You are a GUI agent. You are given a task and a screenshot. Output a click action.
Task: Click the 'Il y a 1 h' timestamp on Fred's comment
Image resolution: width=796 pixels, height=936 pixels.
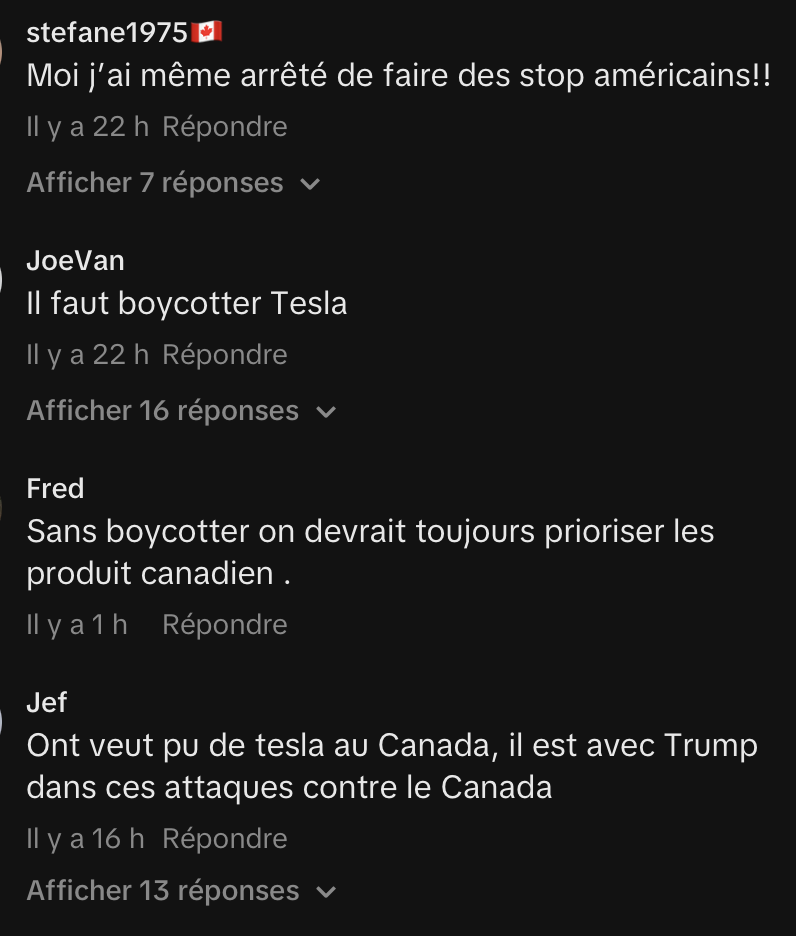point(76,624)
